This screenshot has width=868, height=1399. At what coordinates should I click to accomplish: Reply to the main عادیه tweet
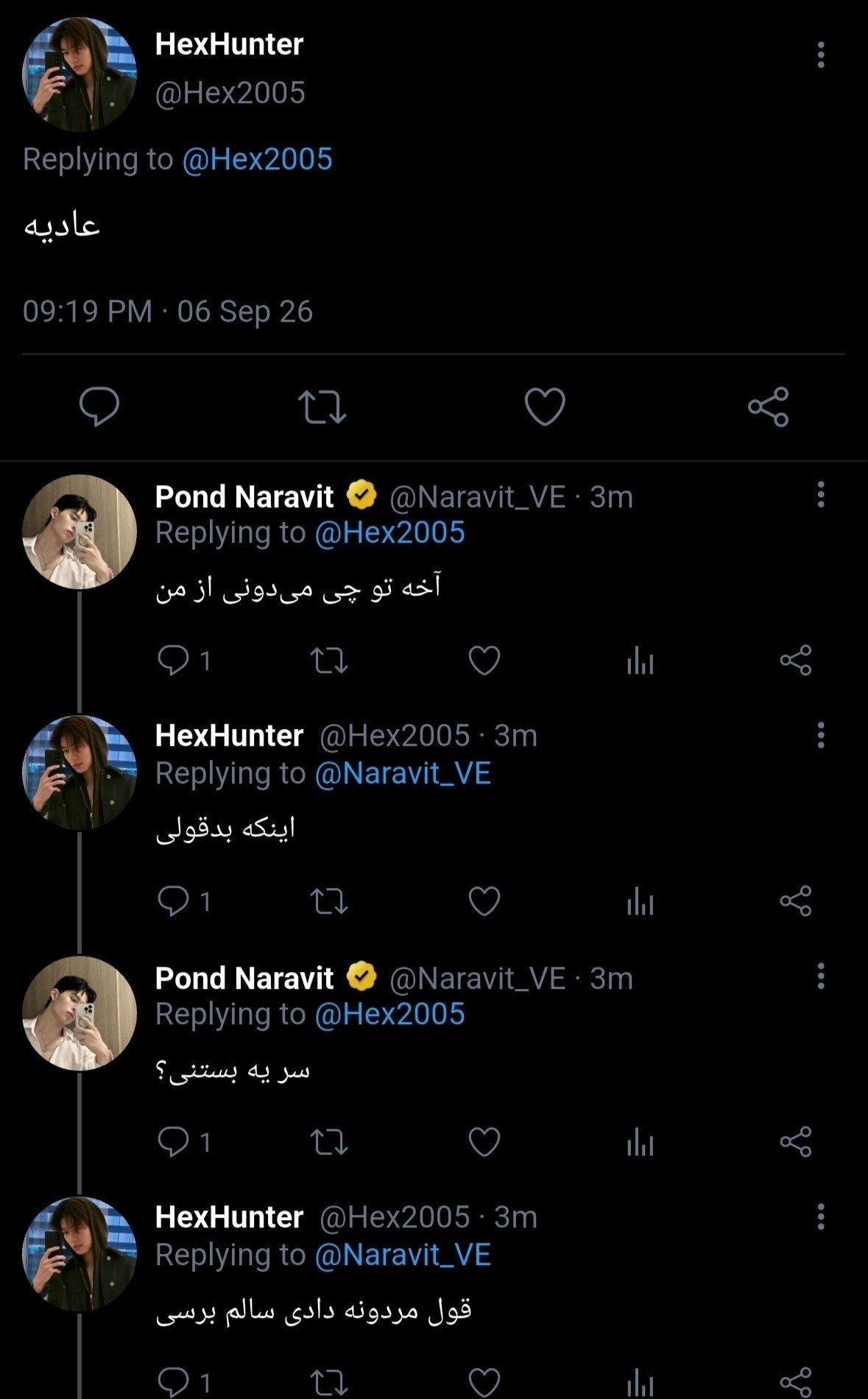[99, 406]
